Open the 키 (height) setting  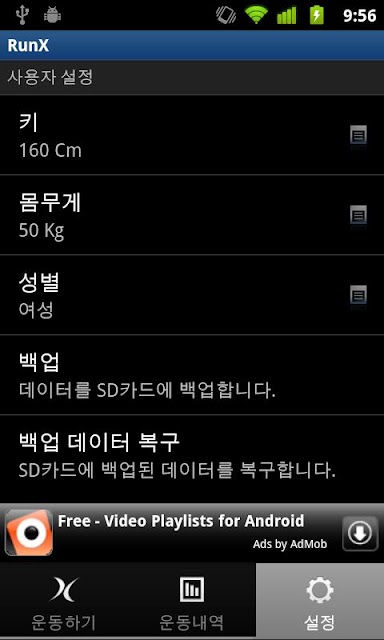tap(192, 135)
